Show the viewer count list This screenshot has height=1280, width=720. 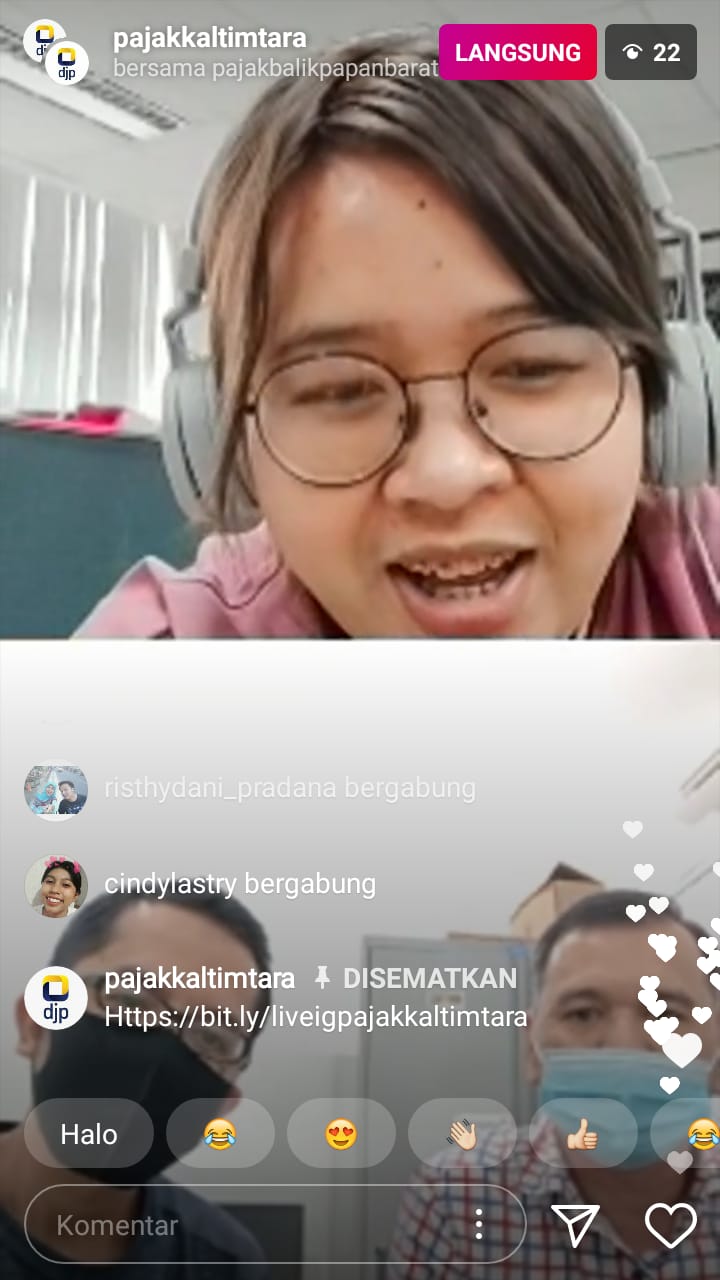coord(650,52)
